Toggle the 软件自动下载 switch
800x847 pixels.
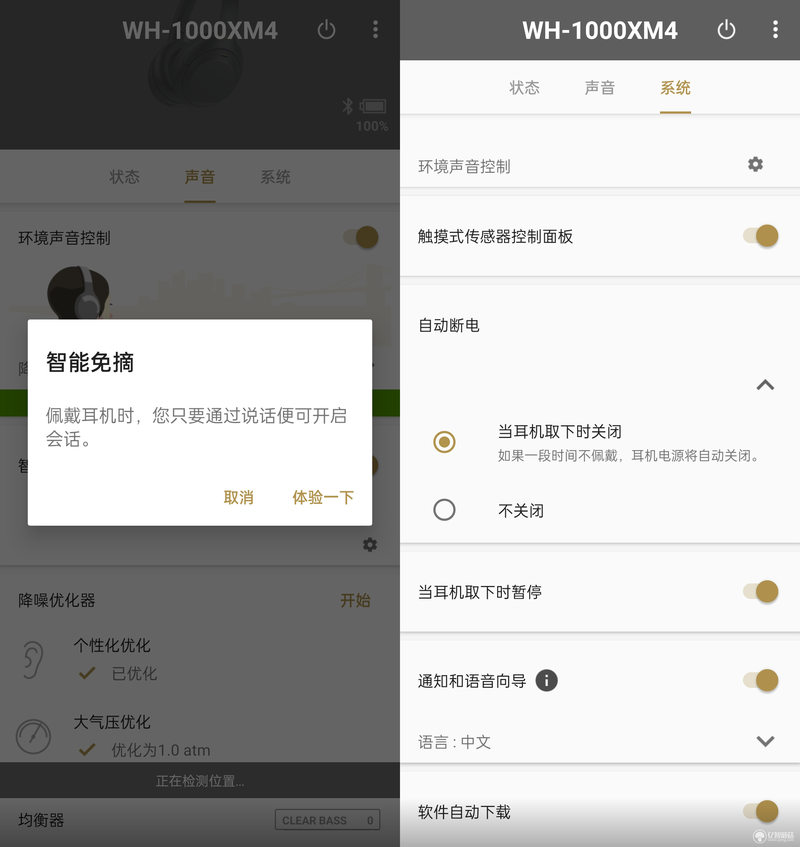coord(761,811)
